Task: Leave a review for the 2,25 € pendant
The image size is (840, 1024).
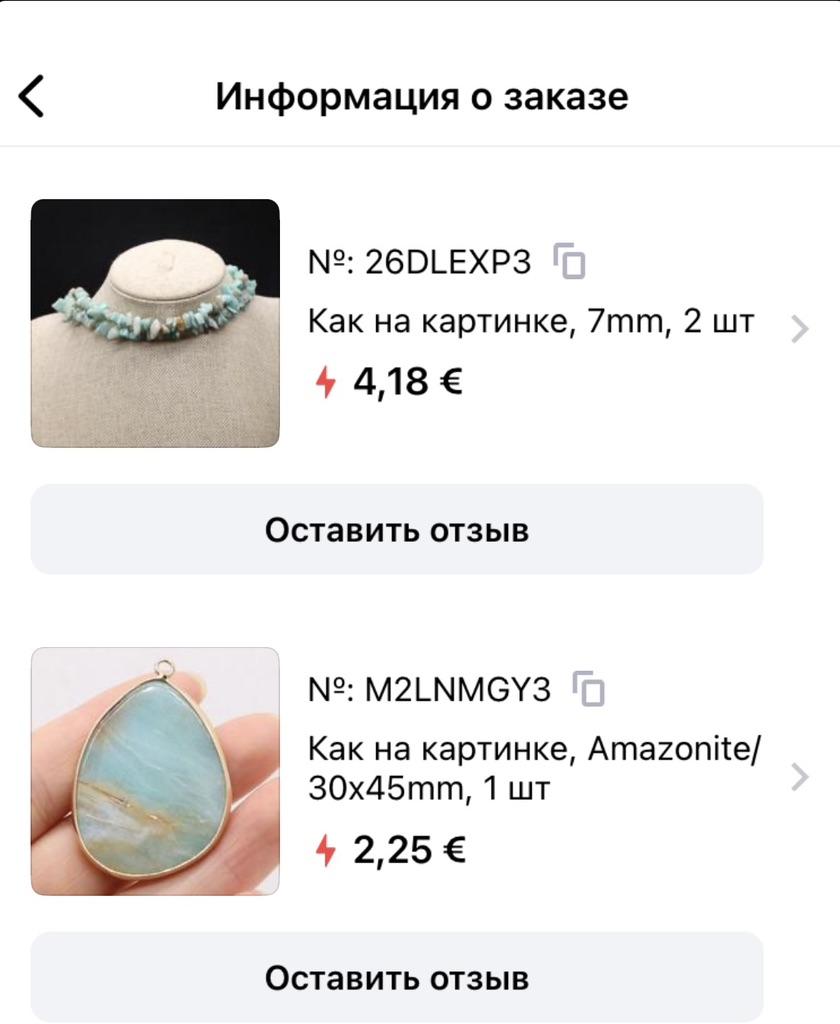Action: point(397,977)
